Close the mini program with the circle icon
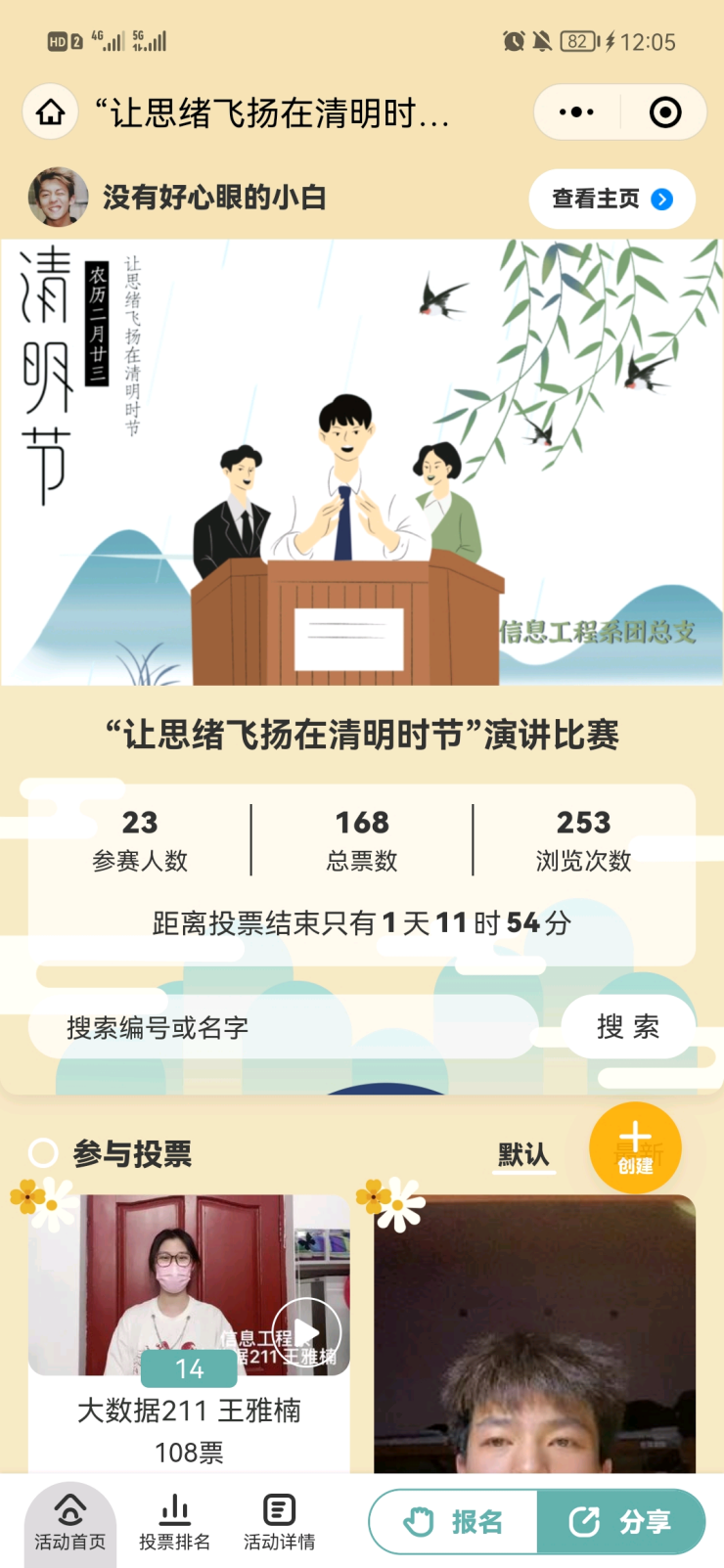 [x=665, y=112]
